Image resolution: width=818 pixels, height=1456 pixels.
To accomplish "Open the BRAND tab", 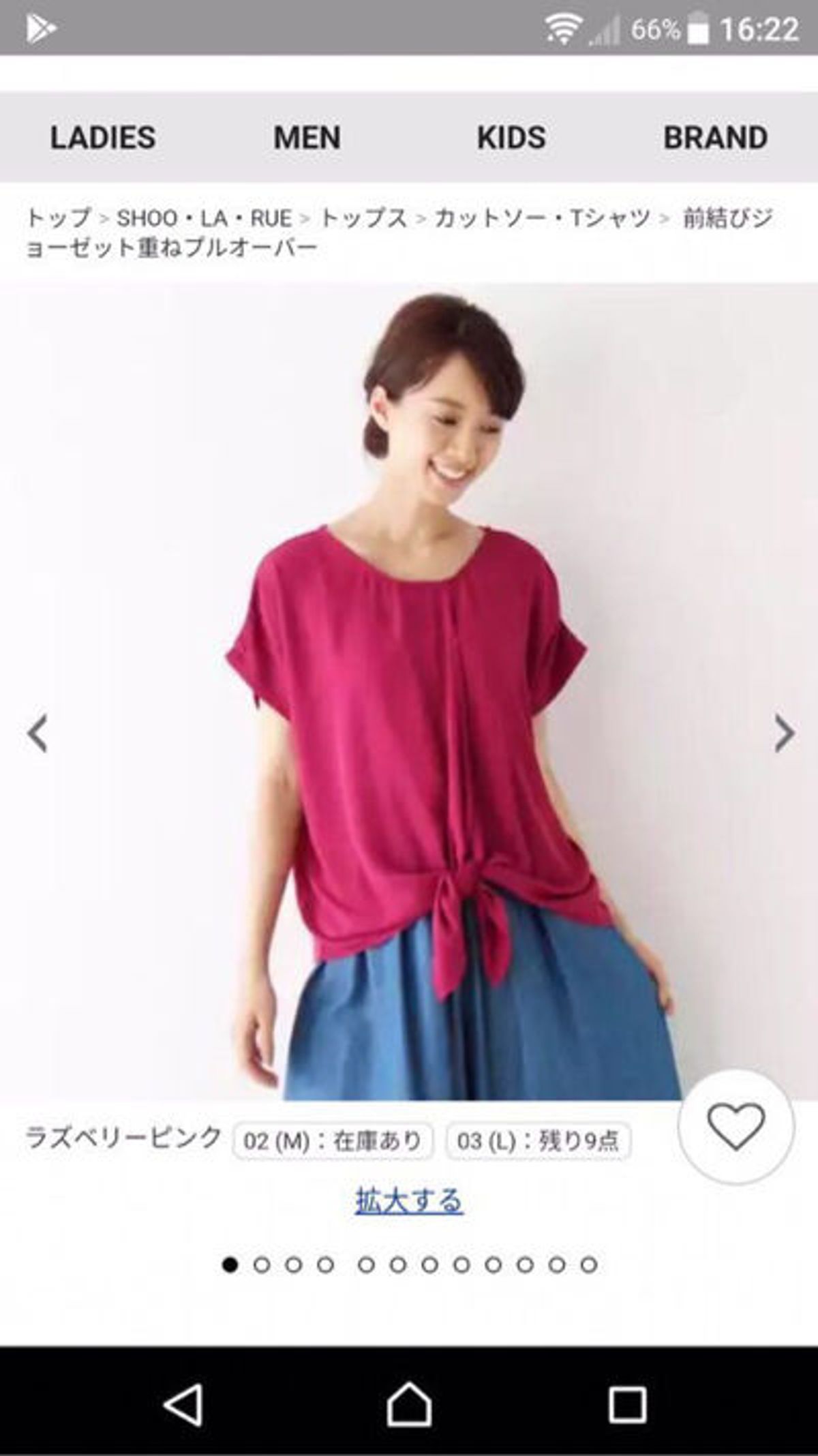I will tap(715, 138).
